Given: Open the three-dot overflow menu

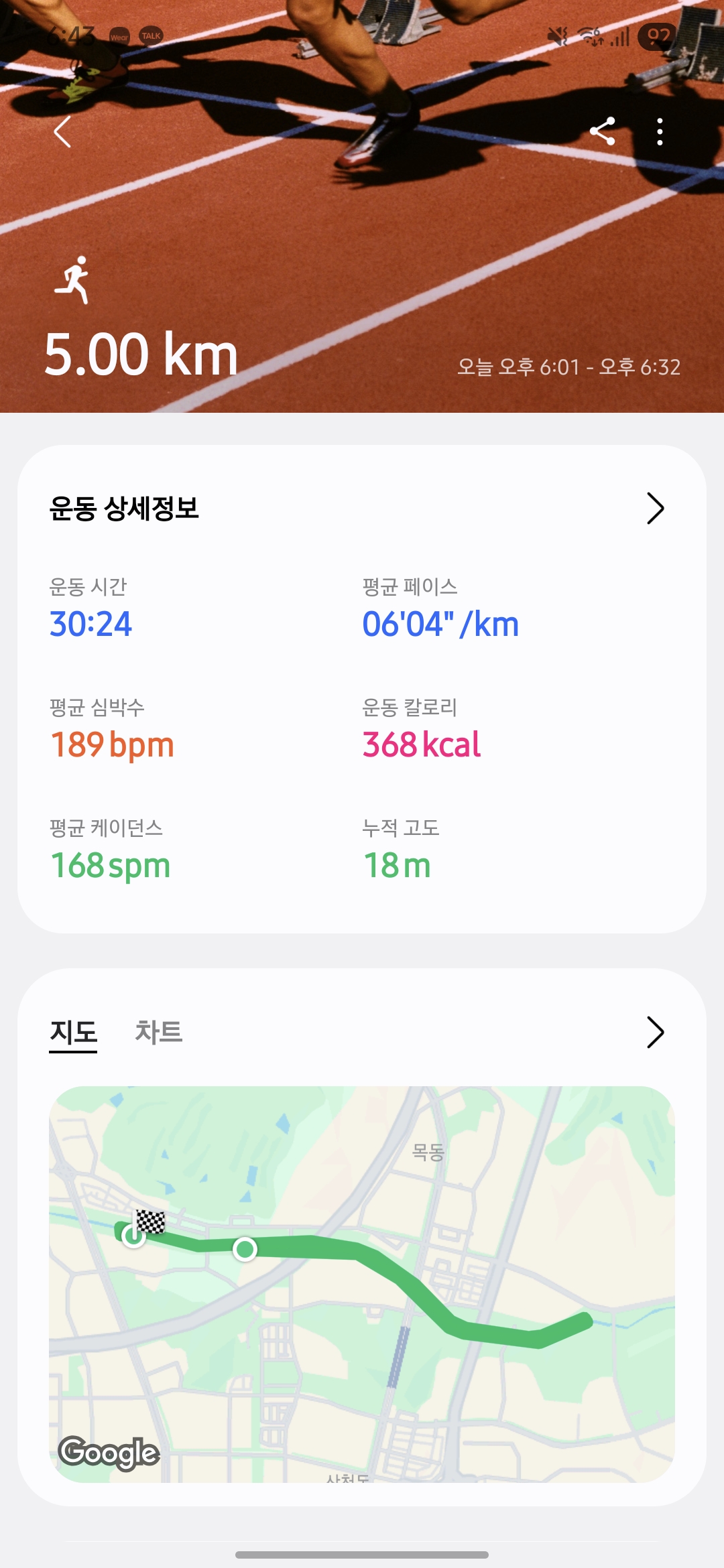Looking at the screenshot, I should pos(660,131).
